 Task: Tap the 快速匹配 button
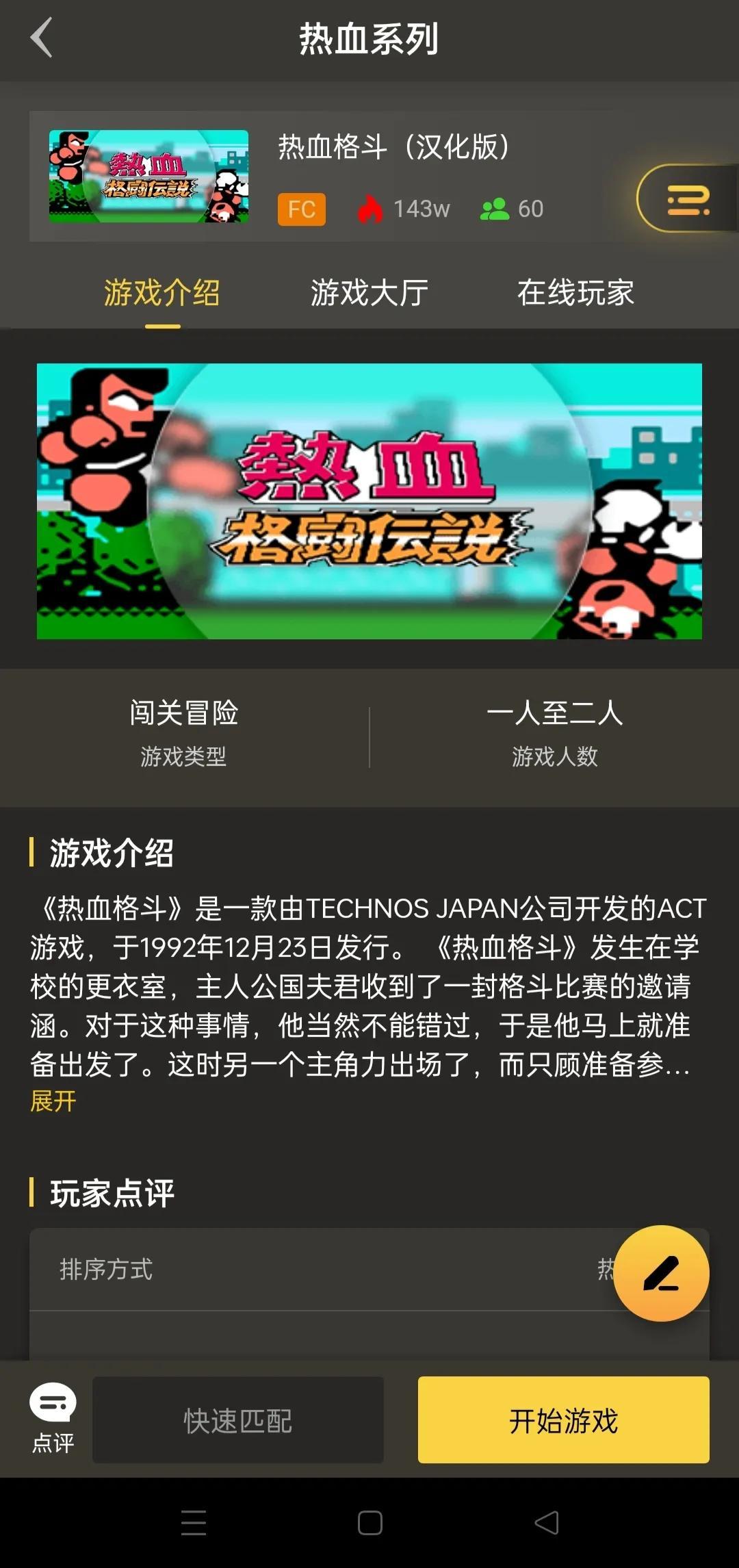238,1420
